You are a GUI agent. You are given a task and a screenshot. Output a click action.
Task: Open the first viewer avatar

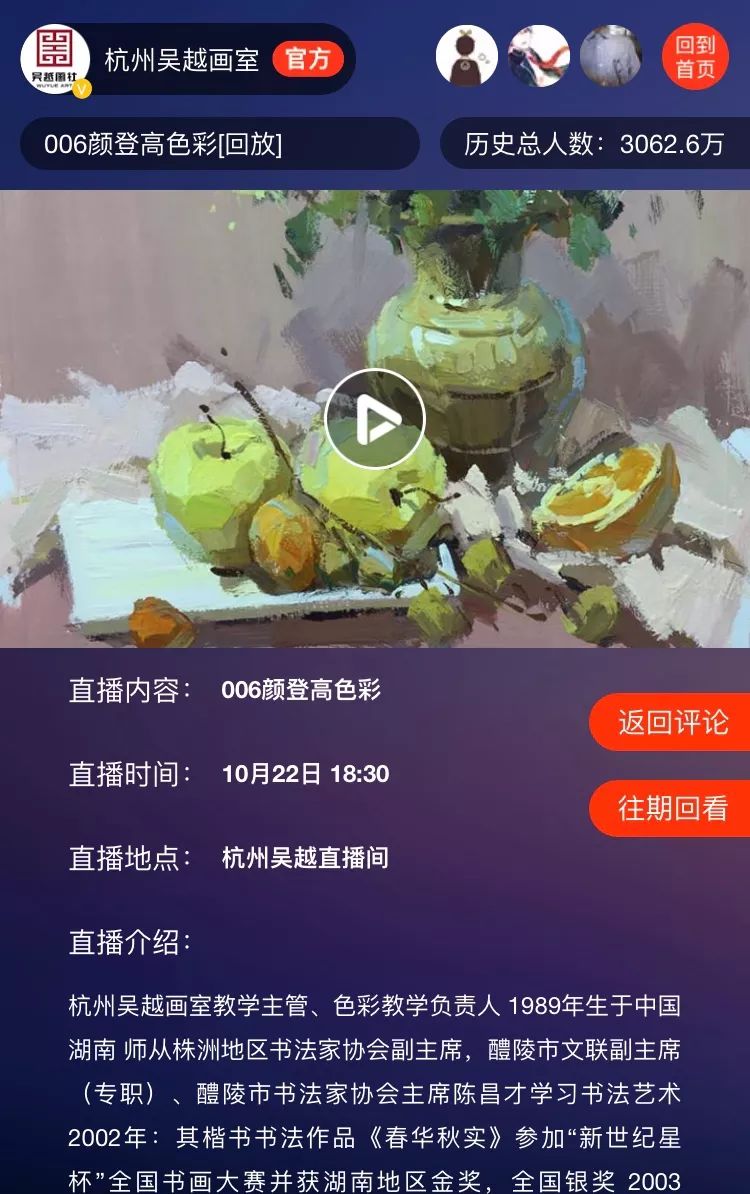[467, 56]
